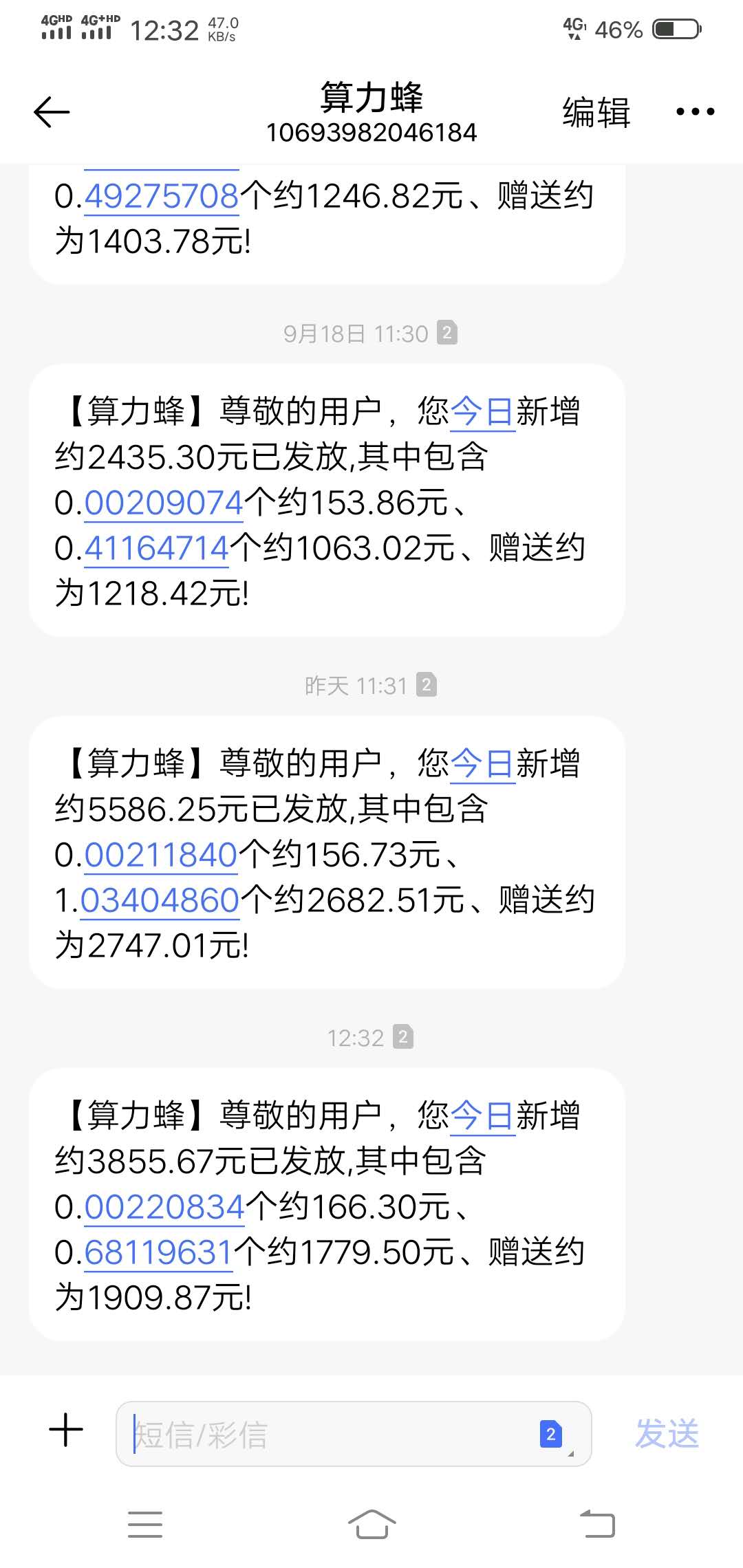743x1568 pixels.
Task: Tap the battery indicator in status bar
Action: [676, 29]
